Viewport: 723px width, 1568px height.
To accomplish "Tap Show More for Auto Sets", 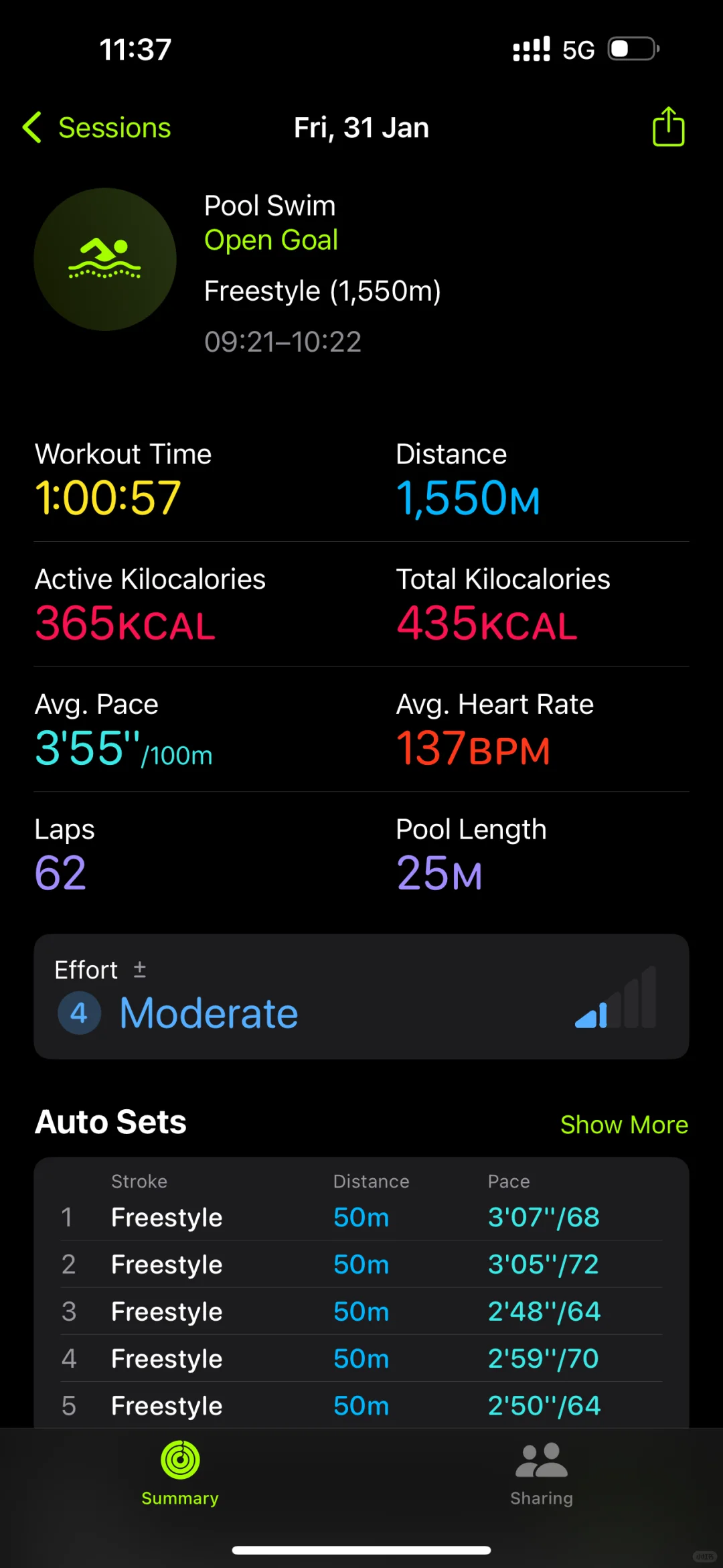I will [624, 1125].
